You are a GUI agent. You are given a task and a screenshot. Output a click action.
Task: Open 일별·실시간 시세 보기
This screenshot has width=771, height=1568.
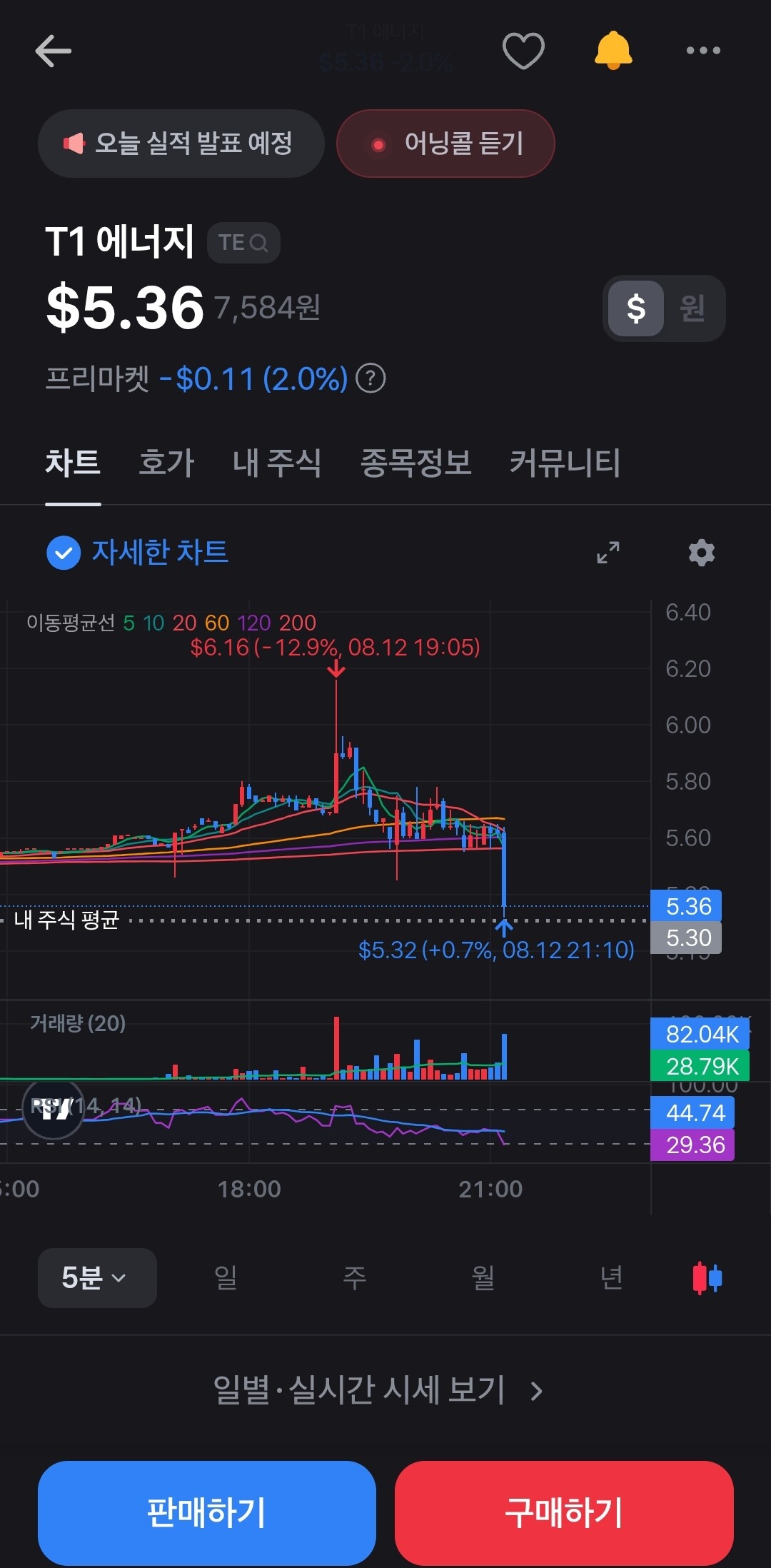(378, 1390)
